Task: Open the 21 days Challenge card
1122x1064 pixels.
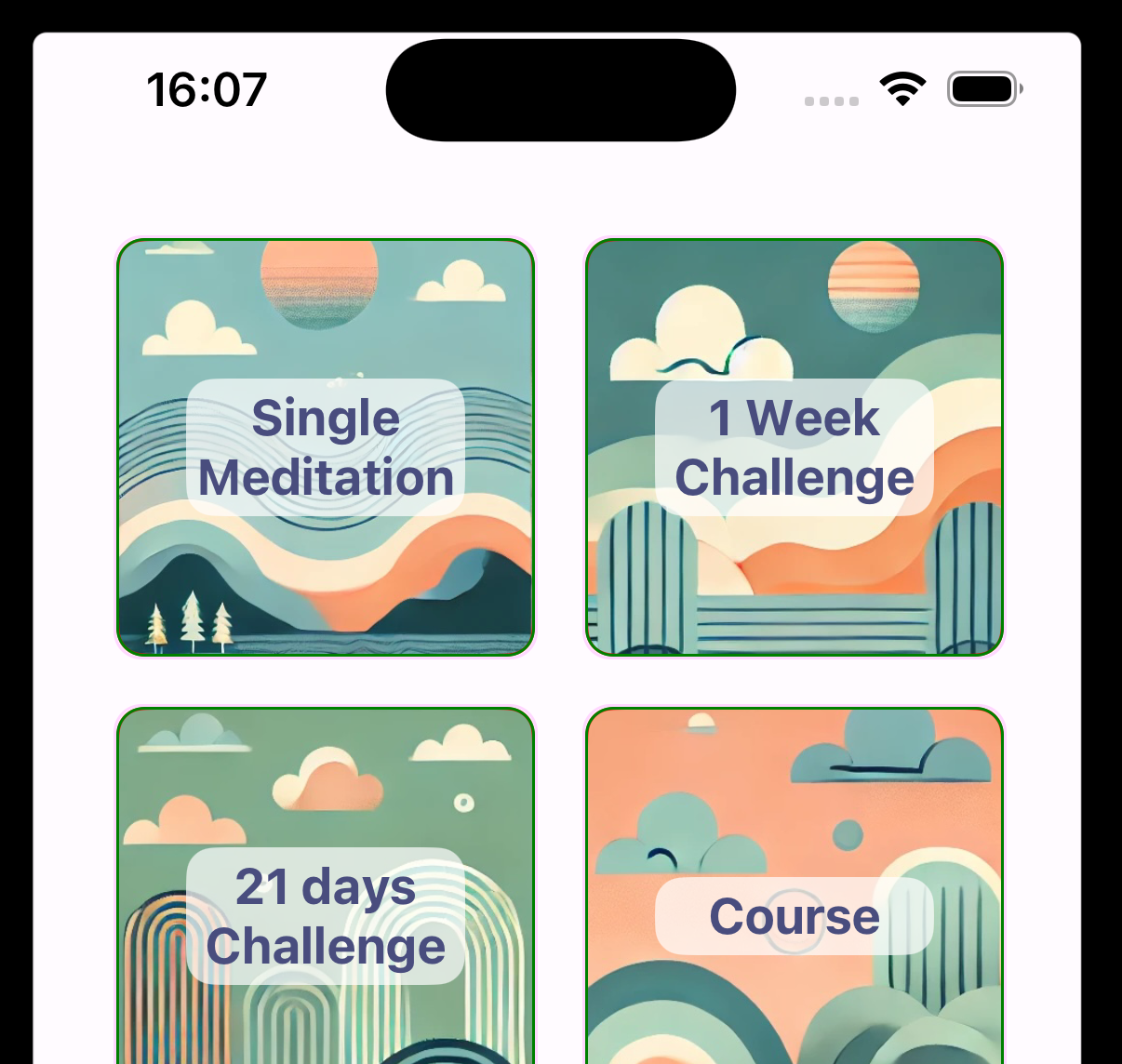Action: (326, 915)
